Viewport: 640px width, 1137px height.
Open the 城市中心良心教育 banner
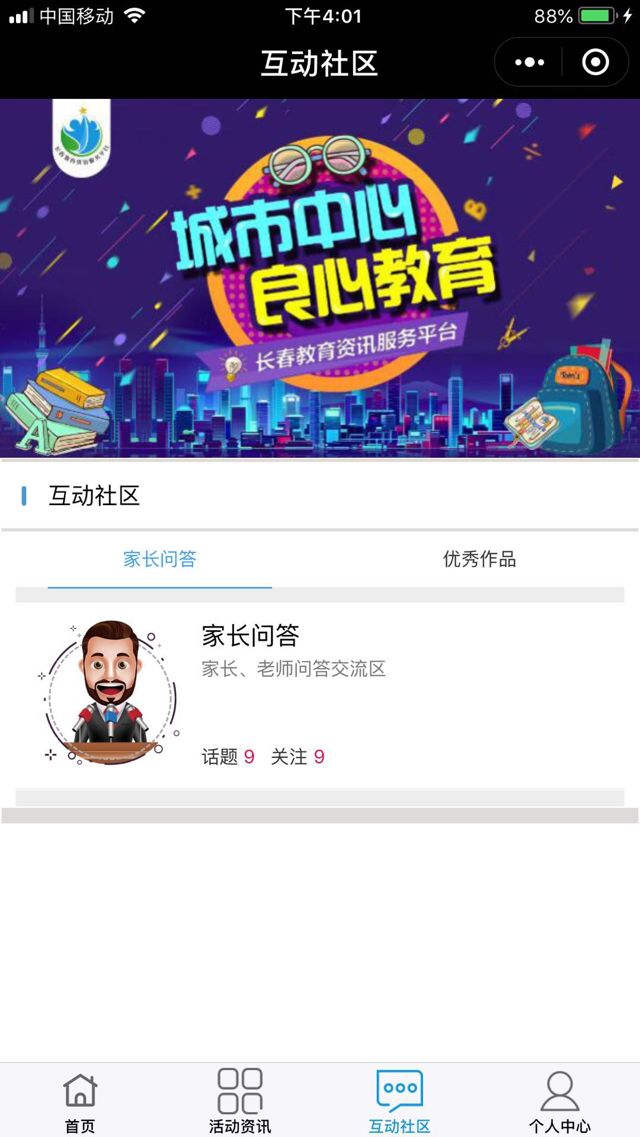pos(320,278)
